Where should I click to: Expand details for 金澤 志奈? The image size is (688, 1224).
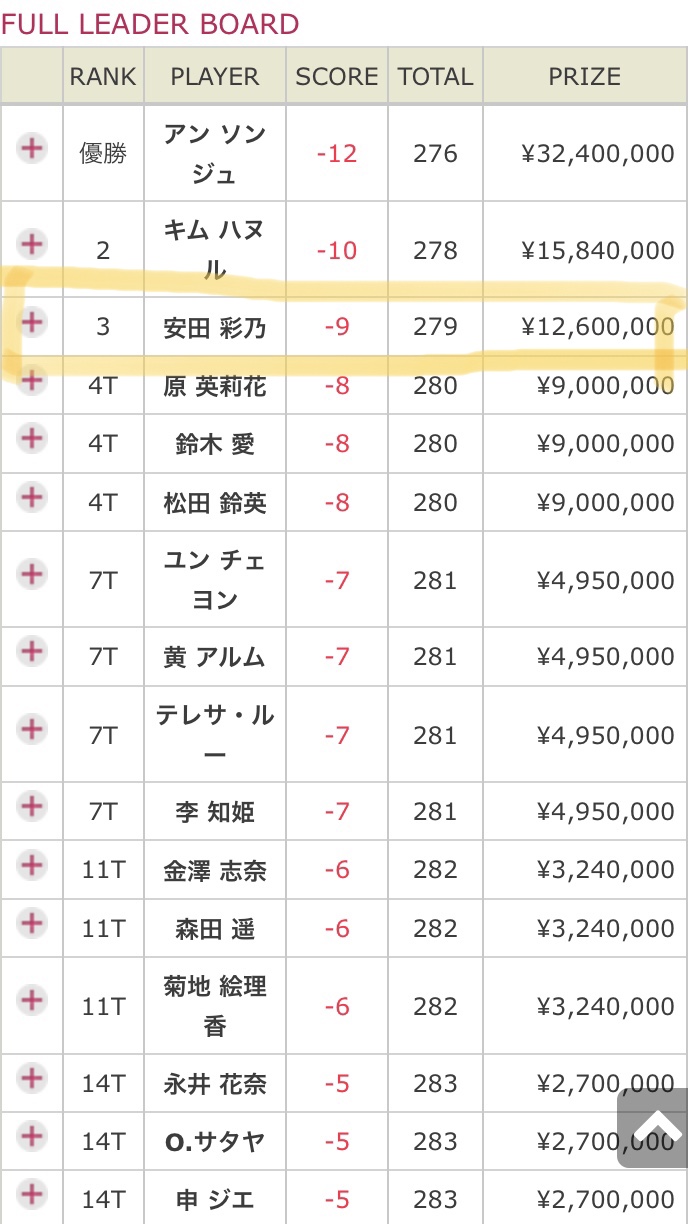[32, 863]
